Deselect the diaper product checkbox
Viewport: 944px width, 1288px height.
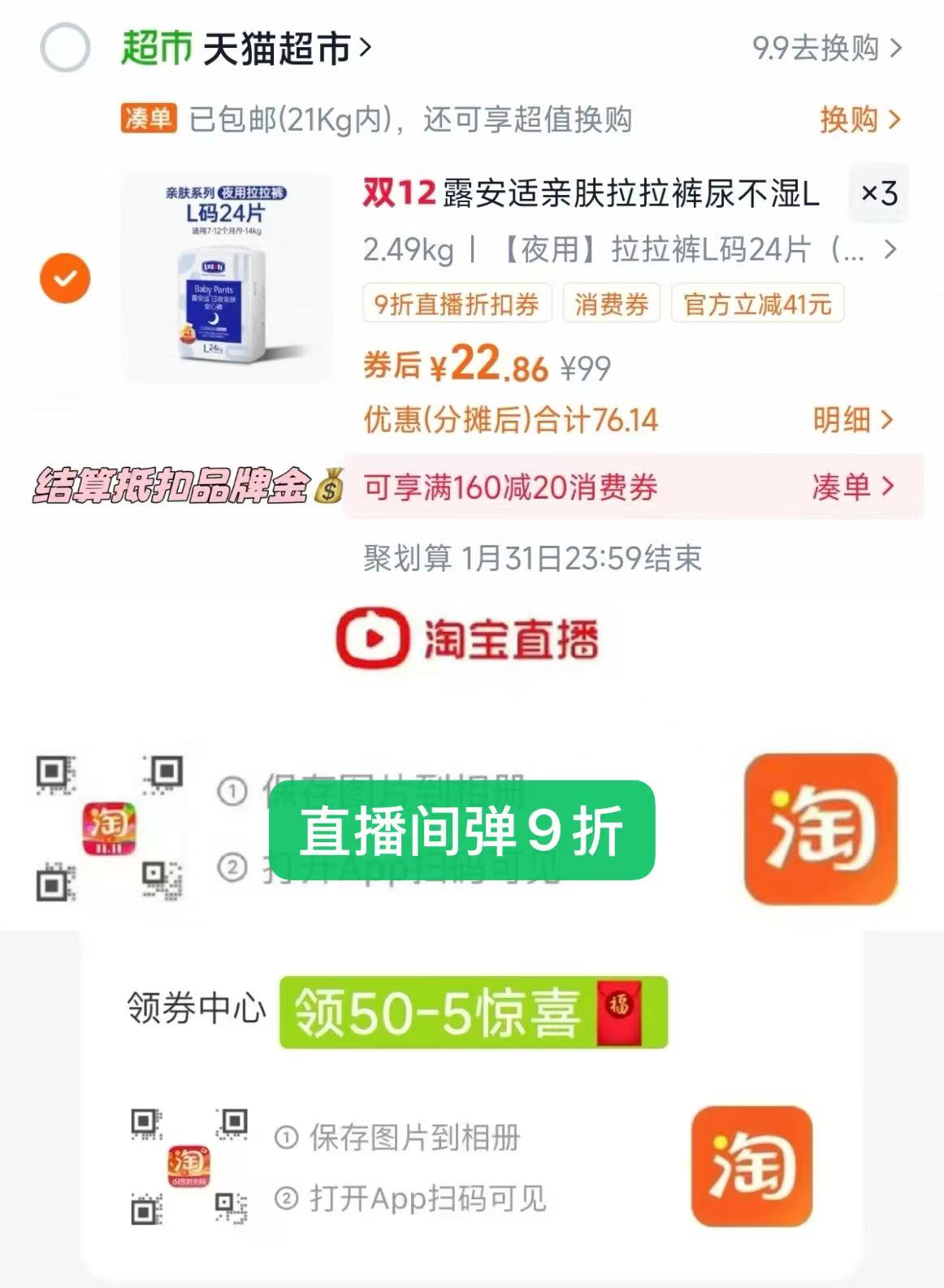coord(65,277)
